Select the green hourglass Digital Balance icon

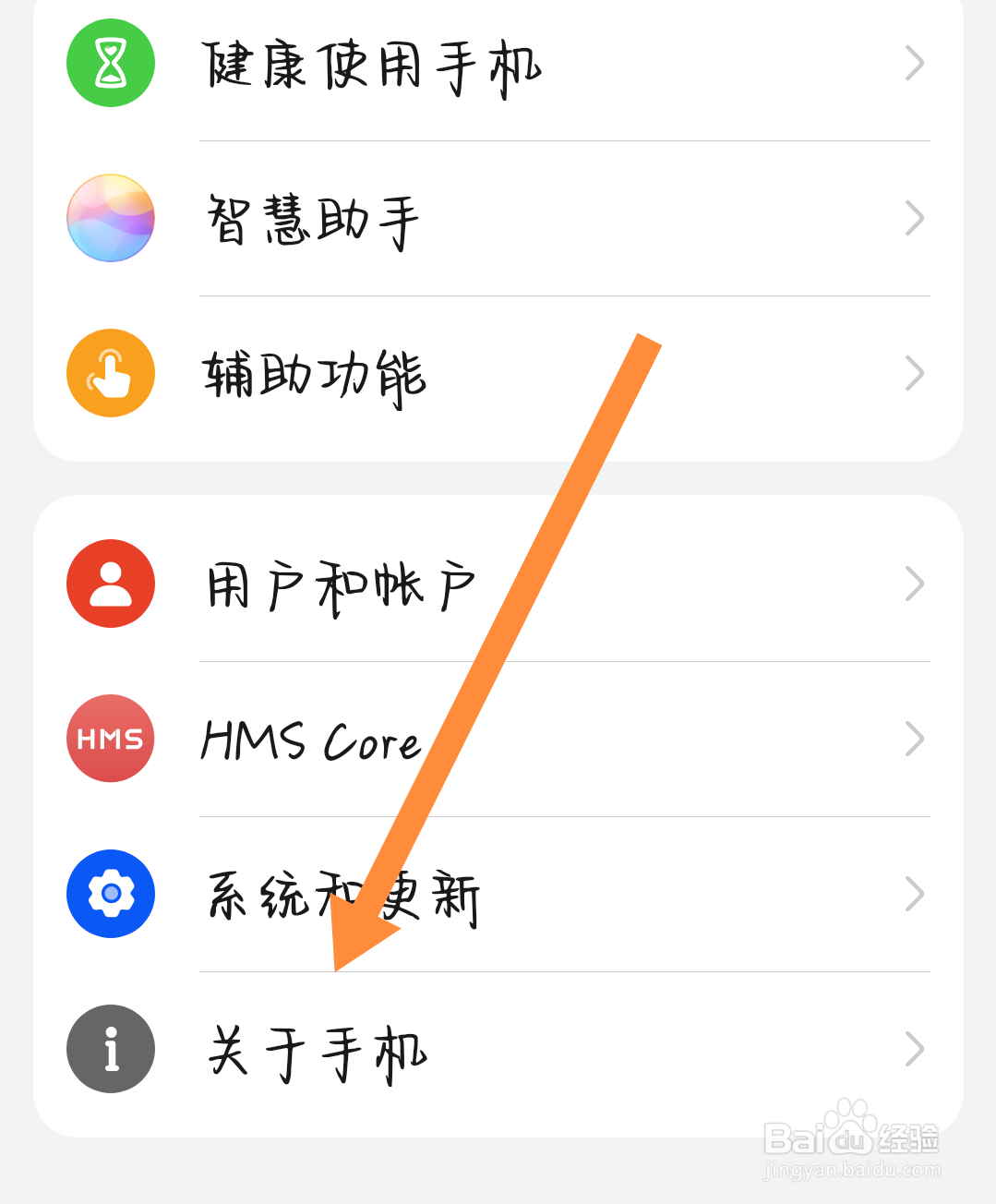click(x=110, y=63)
